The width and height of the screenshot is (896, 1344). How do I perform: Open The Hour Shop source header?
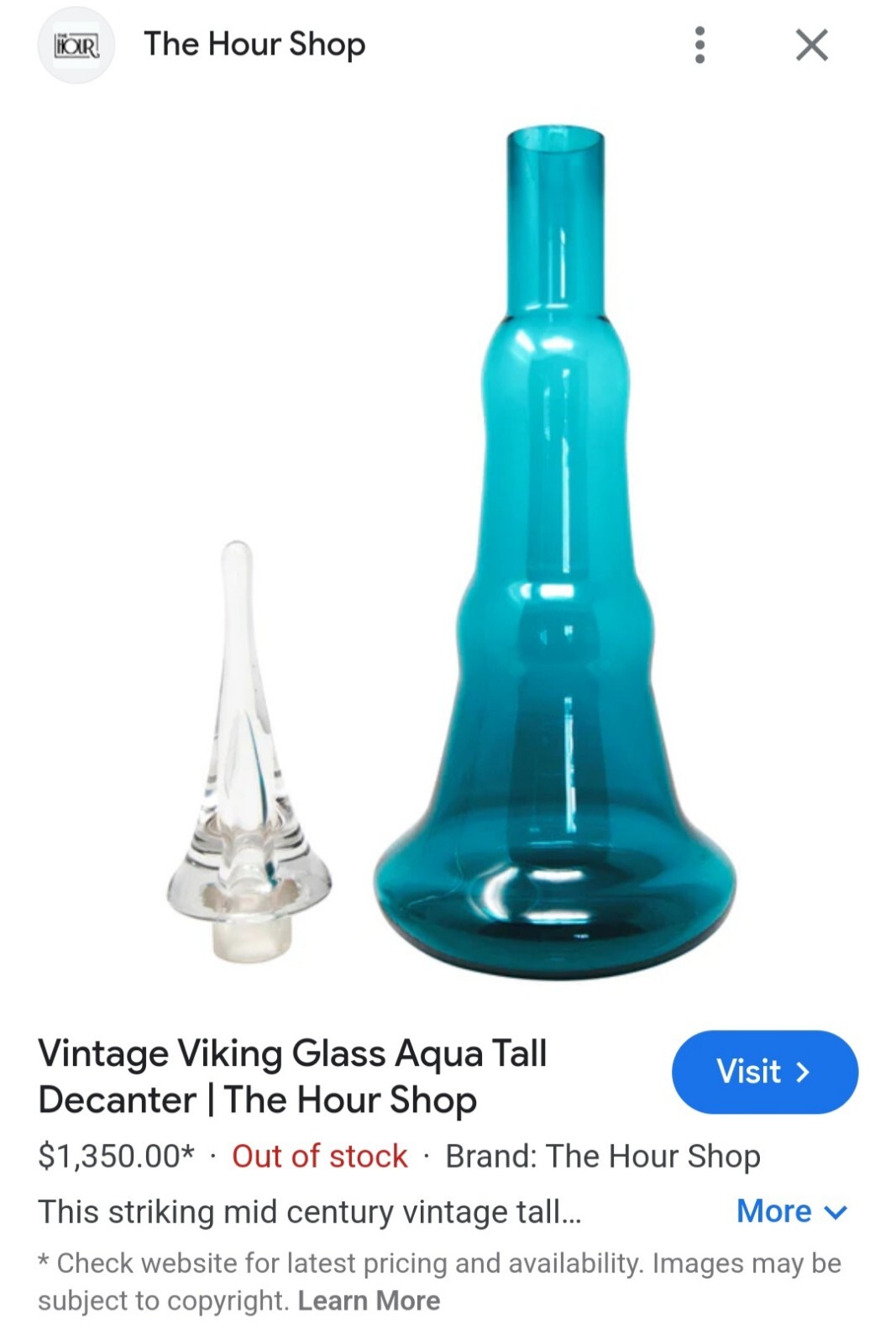tap(254, 45)
